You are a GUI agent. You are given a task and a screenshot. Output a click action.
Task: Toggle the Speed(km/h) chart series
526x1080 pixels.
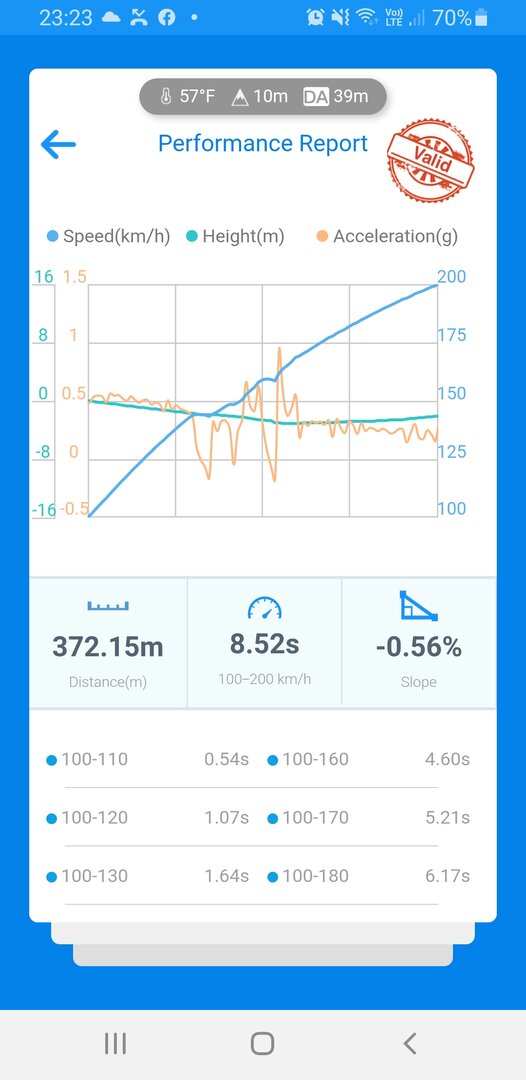pos(108,237)
